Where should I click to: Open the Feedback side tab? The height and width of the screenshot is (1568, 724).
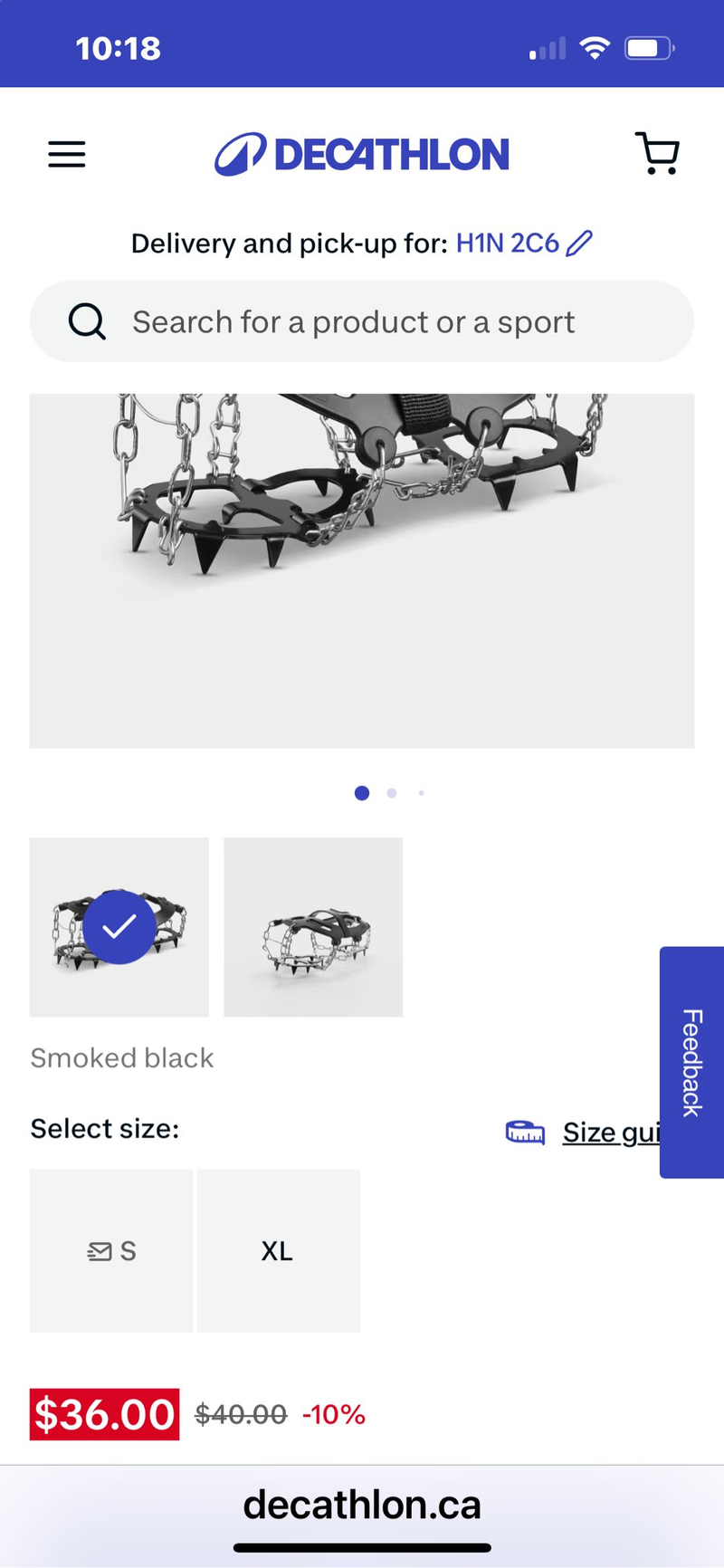(x=691, y=1062)
